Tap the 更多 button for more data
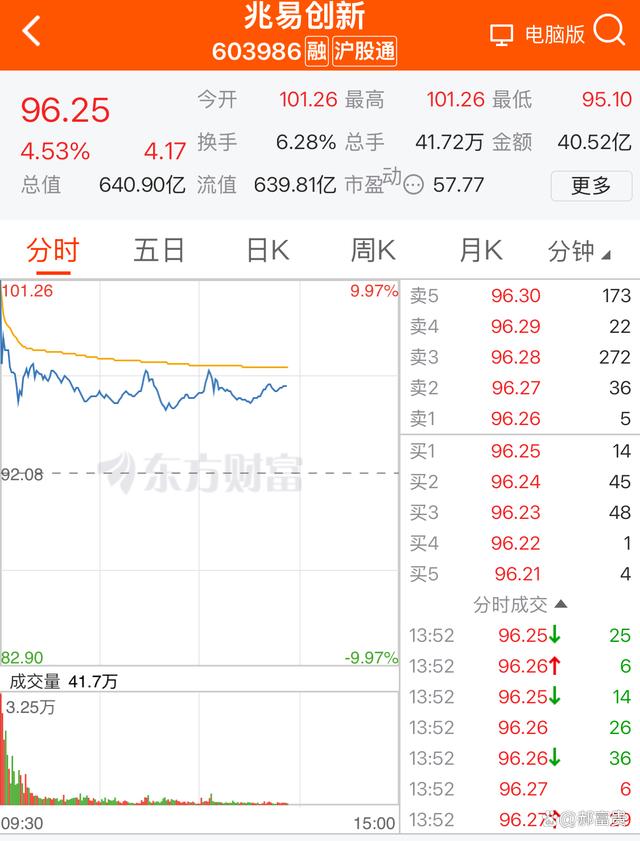This screenshot has height=841, width=640. click(x=591, y=185)
